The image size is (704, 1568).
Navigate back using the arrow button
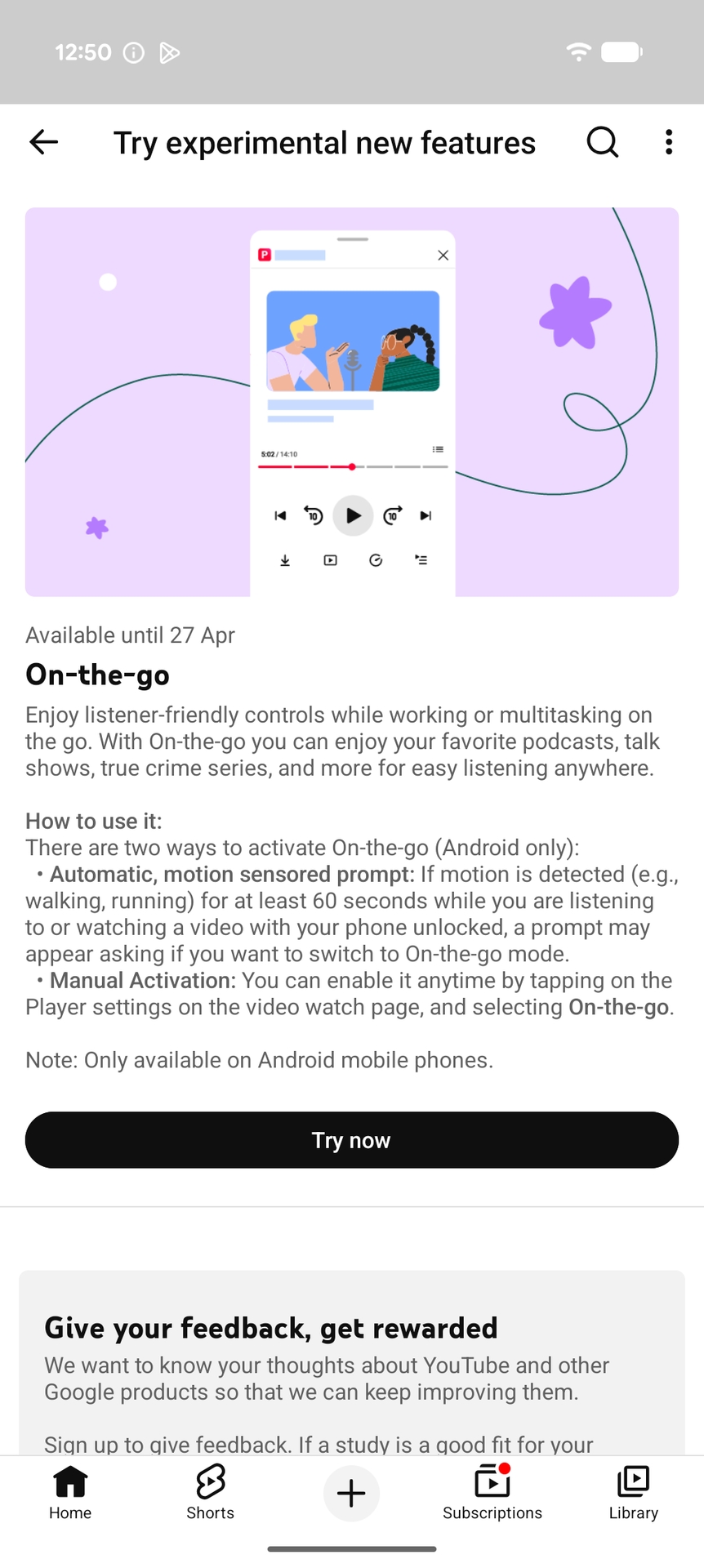point(43,141)
